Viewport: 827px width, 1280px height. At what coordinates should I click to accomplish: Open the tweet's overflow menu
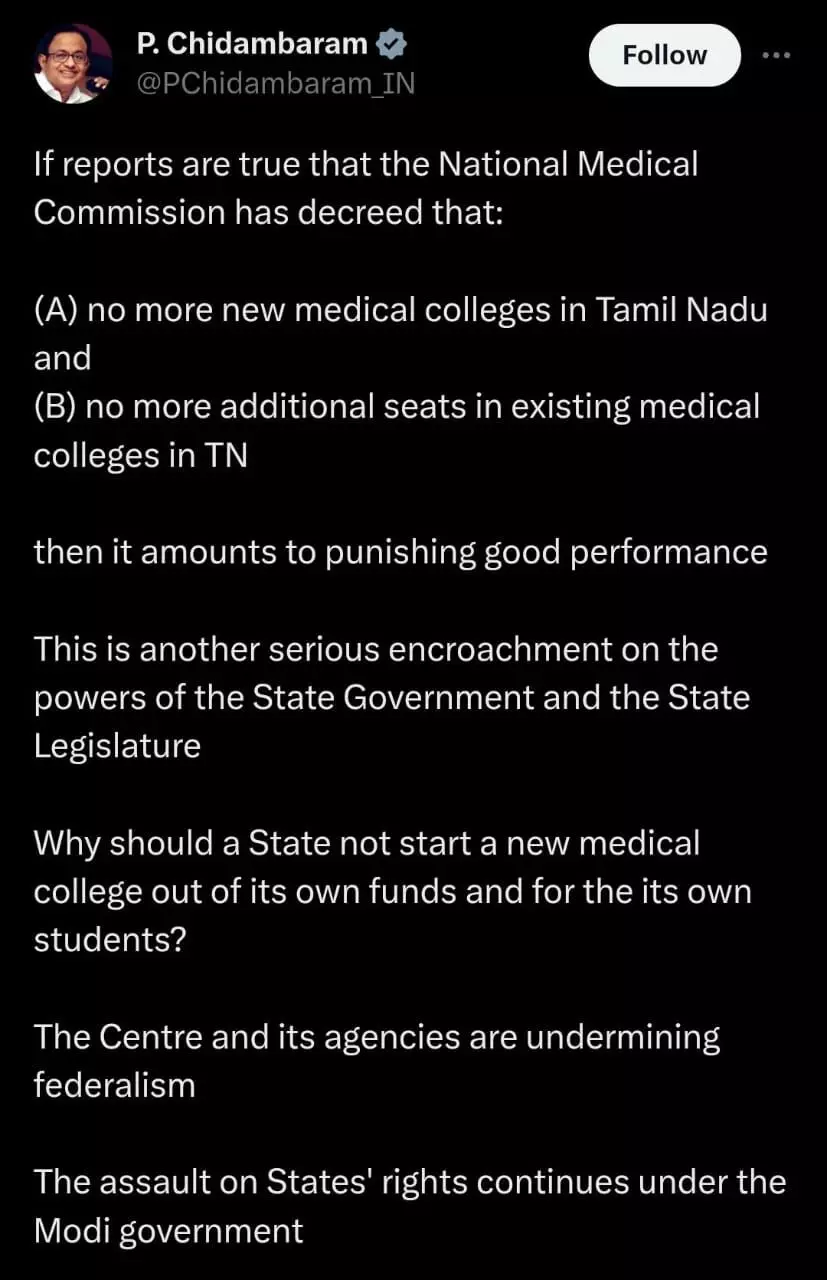[776, 55]
